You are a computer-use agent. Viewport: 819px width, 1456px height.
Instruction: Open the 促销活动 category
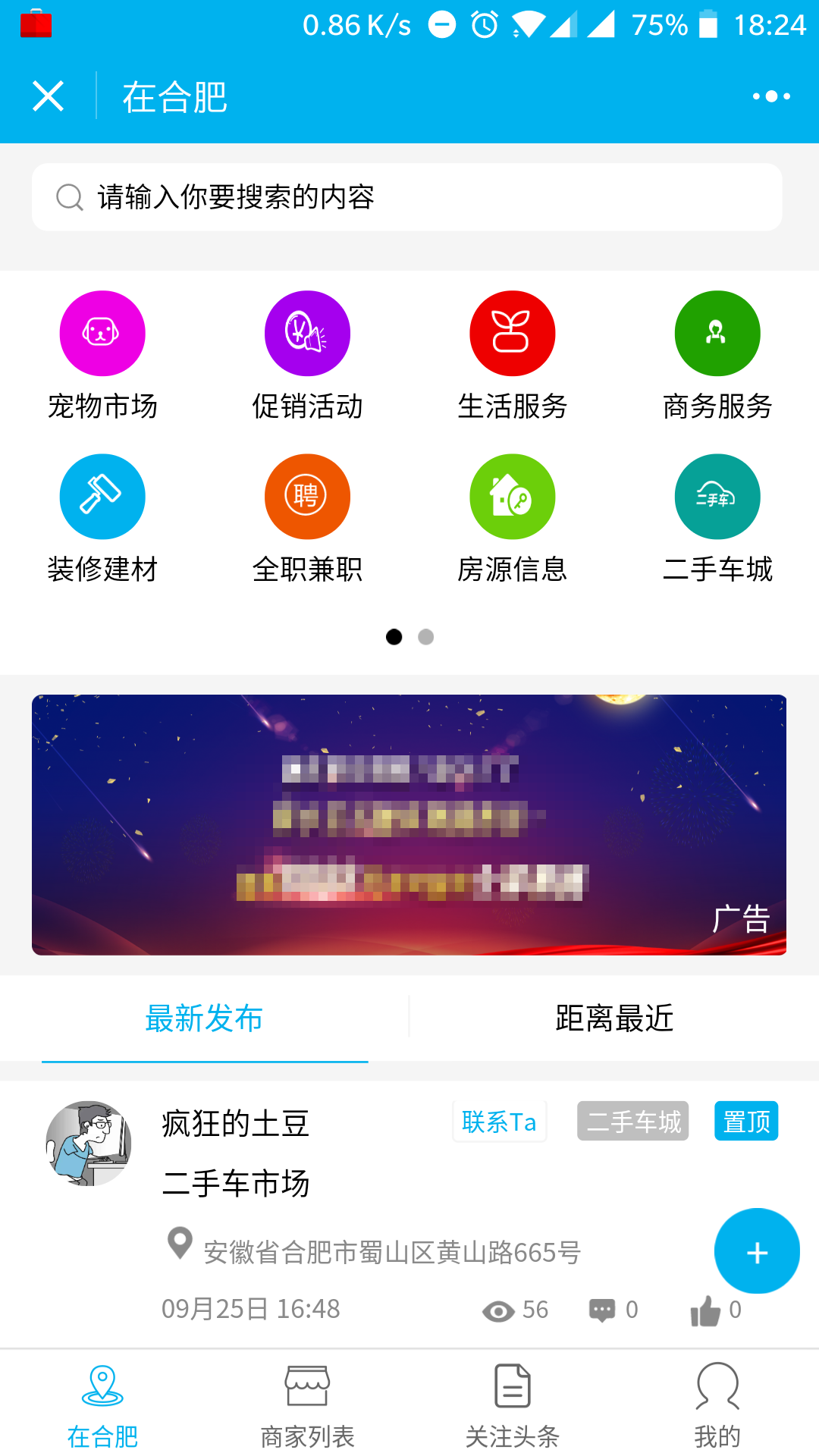coord(307,334)
